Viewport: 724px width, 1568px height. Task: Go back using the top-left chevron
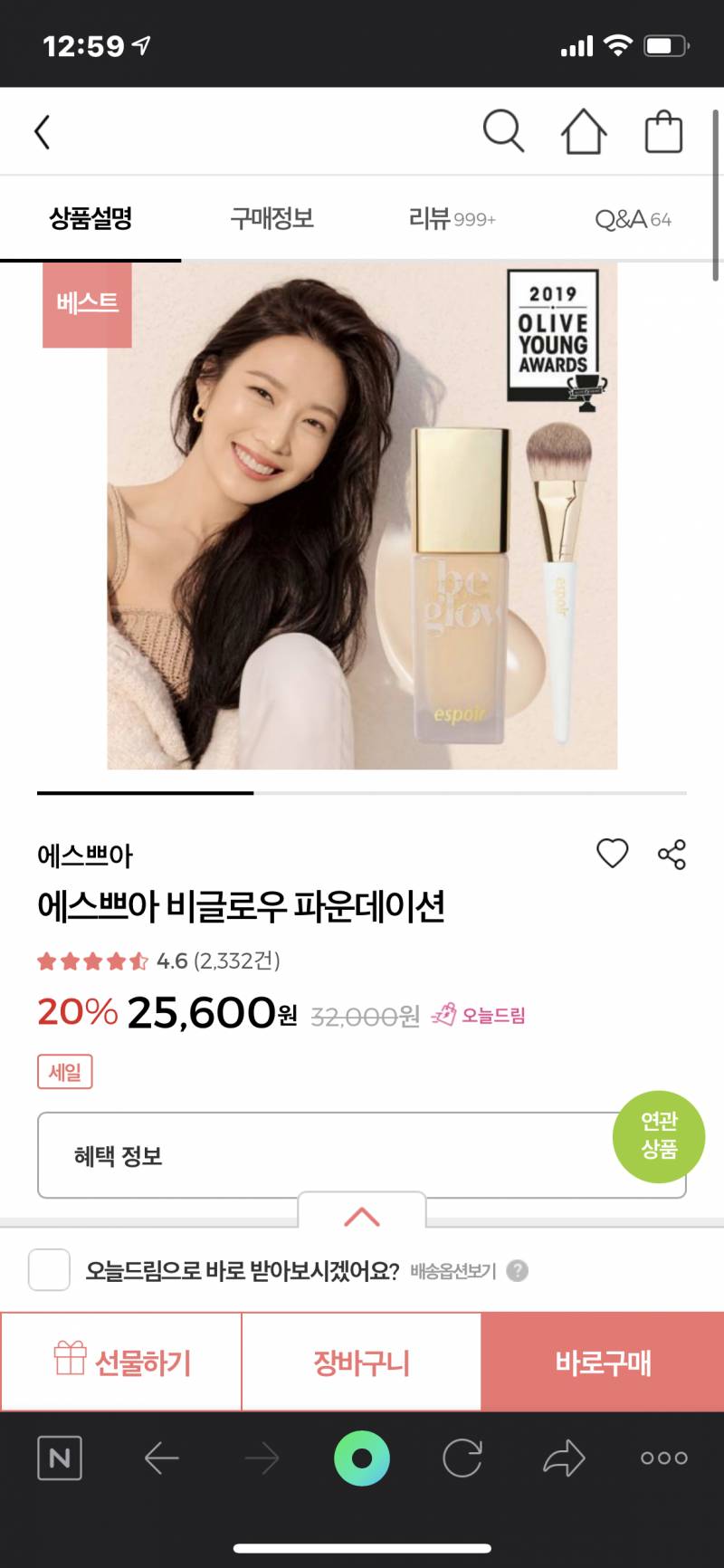41,130
